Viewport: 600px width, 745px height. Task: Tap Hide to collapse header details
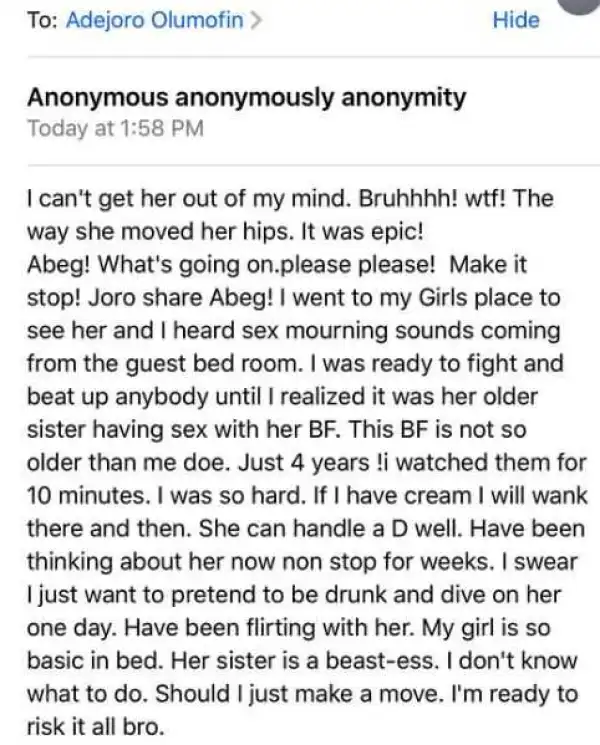click(x=517, y=21)
